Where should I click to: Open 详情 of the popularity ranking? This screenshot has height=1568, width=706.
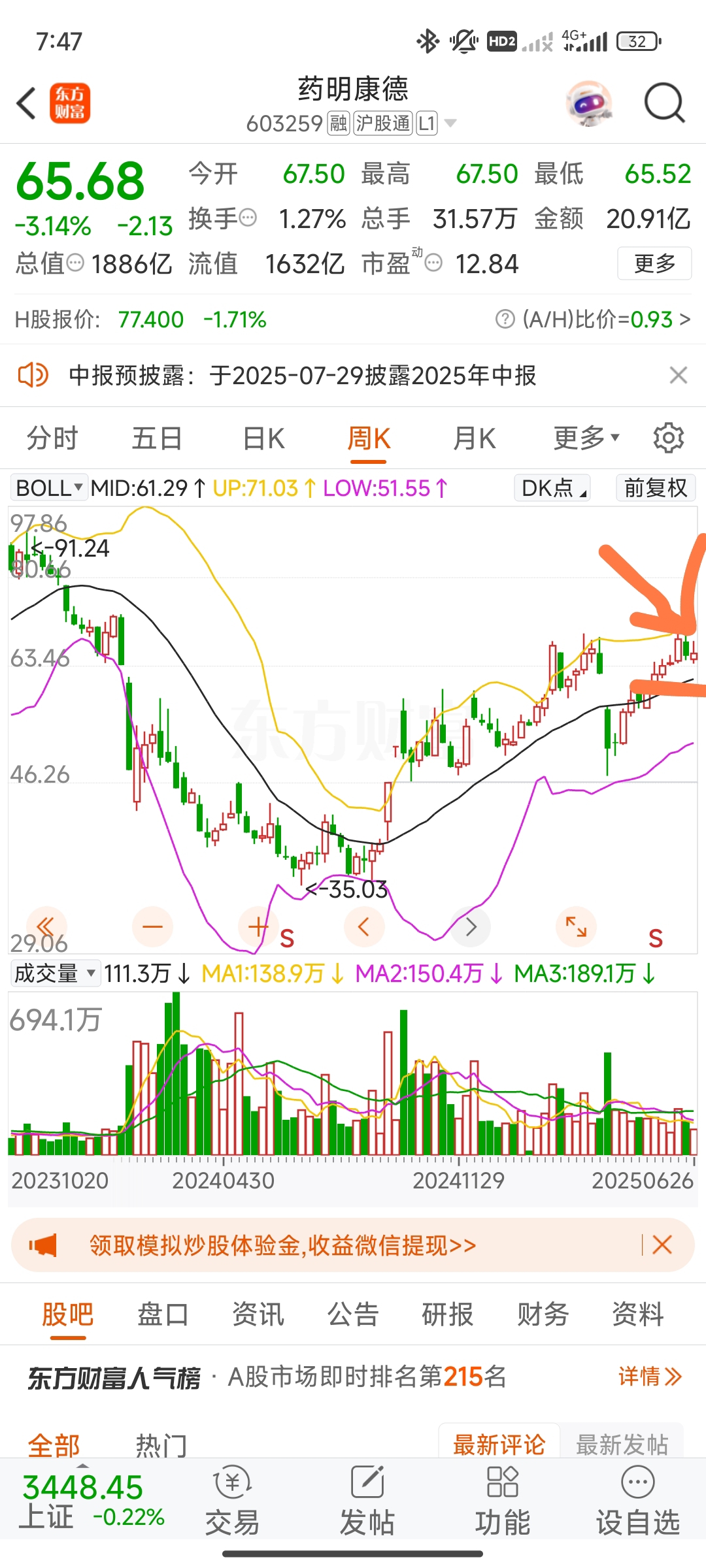[x=650, y=1377]
